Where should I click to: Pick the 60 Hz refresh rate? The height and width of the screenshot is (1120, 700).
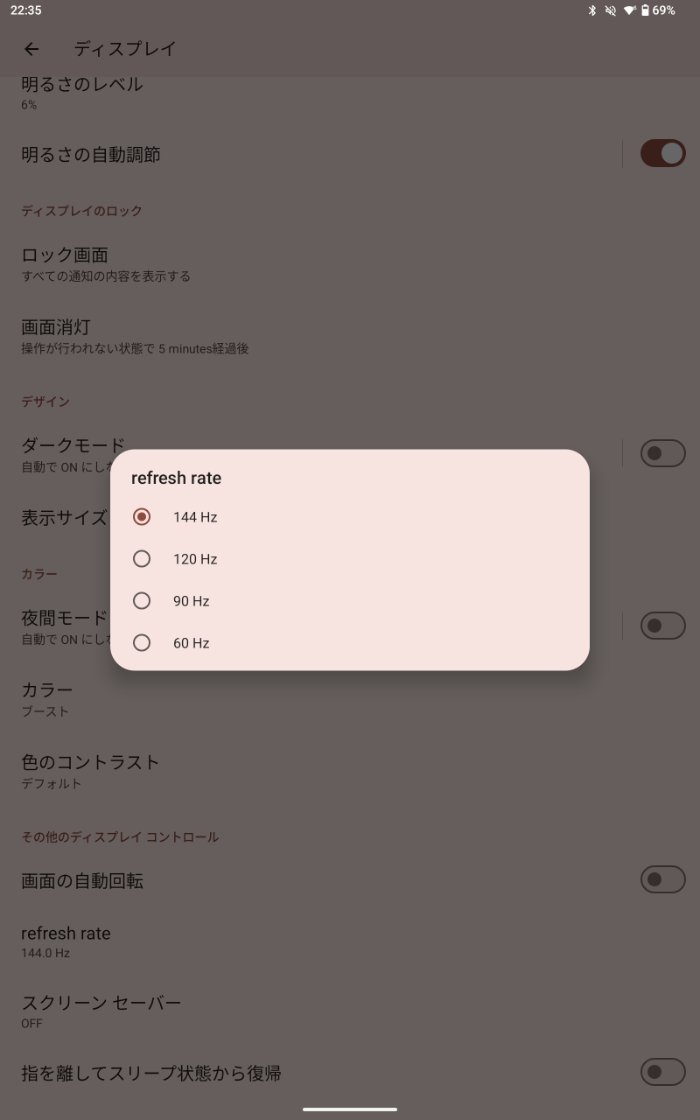(x=142, y=643)
